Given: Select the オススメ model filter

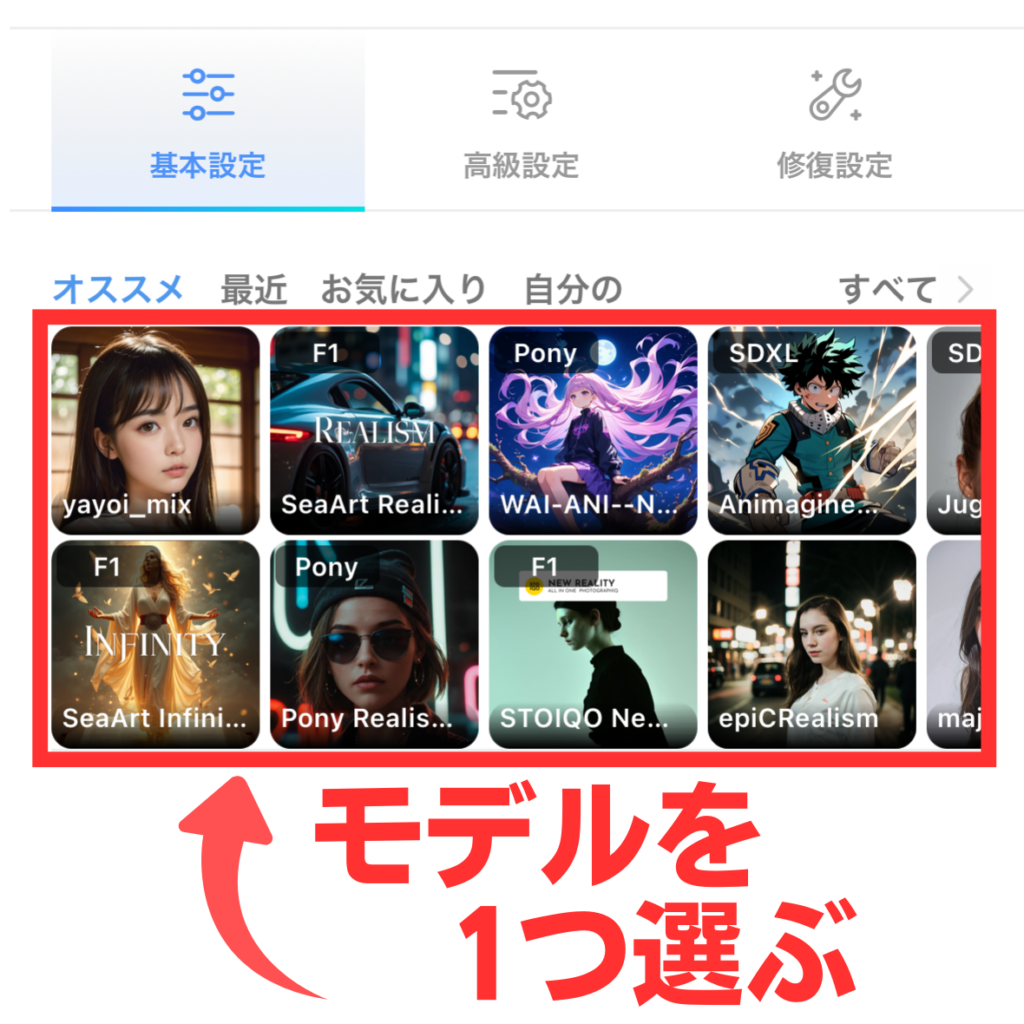Looking at the screenshot, I should click(x=118, y=290).
